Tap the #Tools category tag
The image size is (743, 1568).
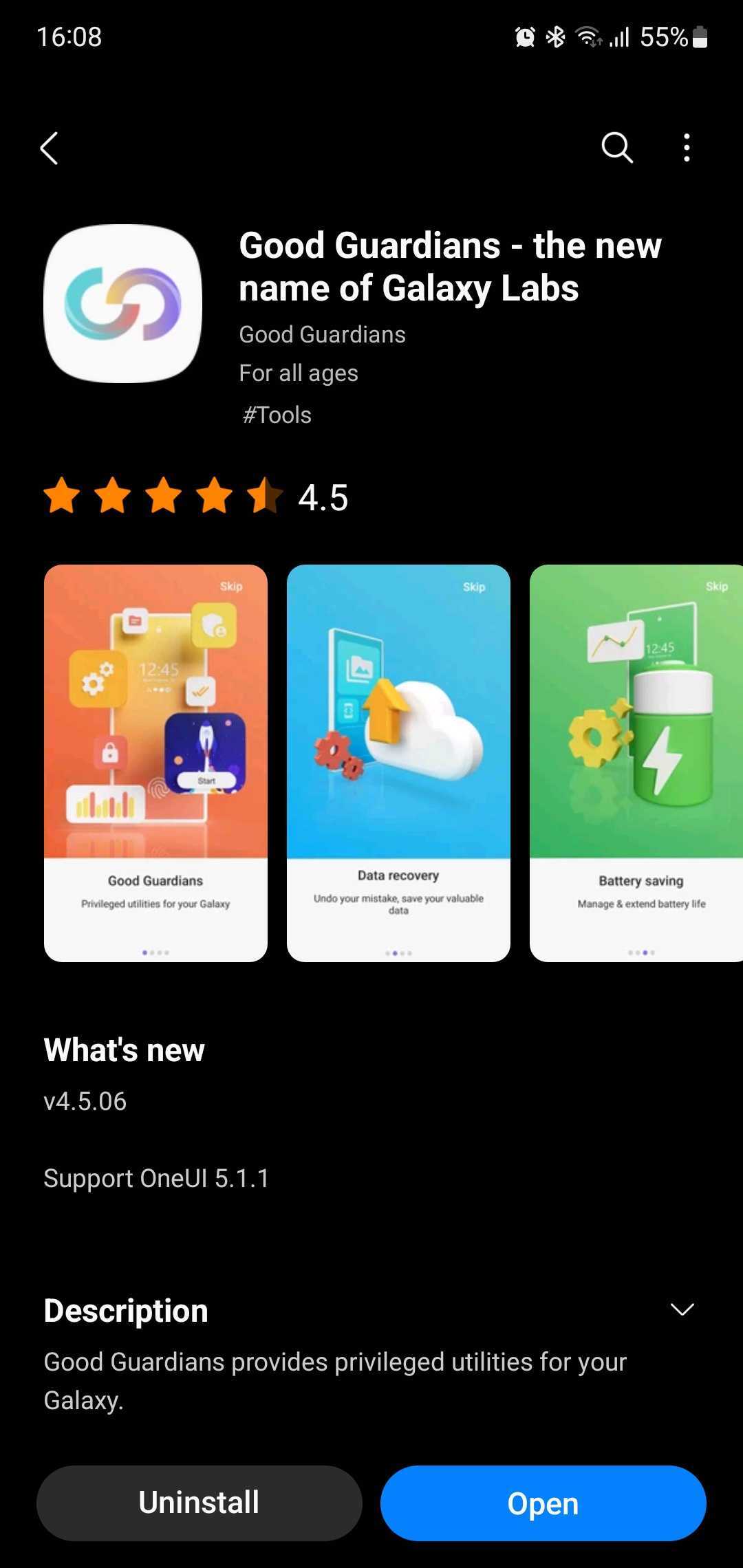[277, 415]
